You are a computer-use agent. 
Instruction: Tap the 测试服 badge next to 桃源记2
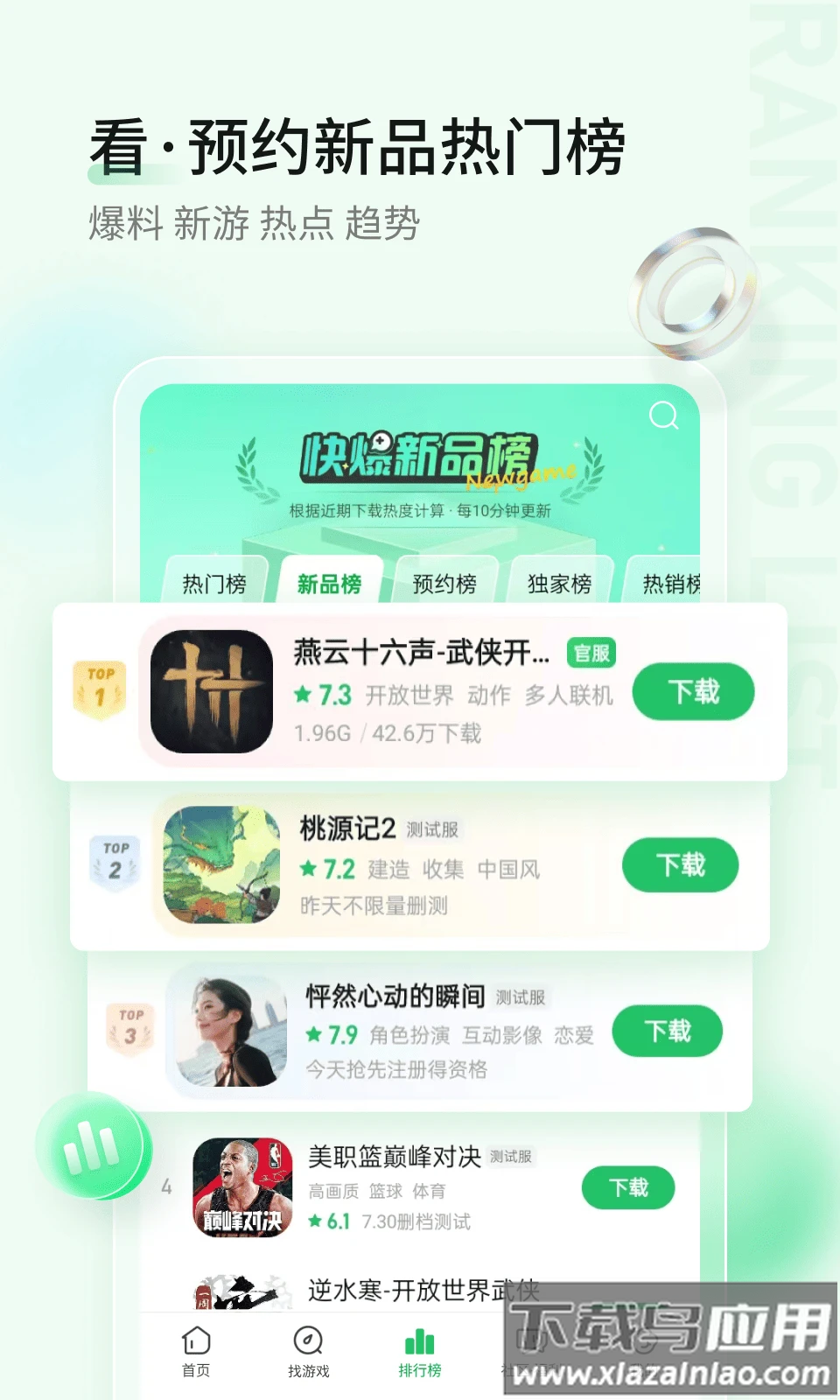pyautogui.click(x=431, y=828)
